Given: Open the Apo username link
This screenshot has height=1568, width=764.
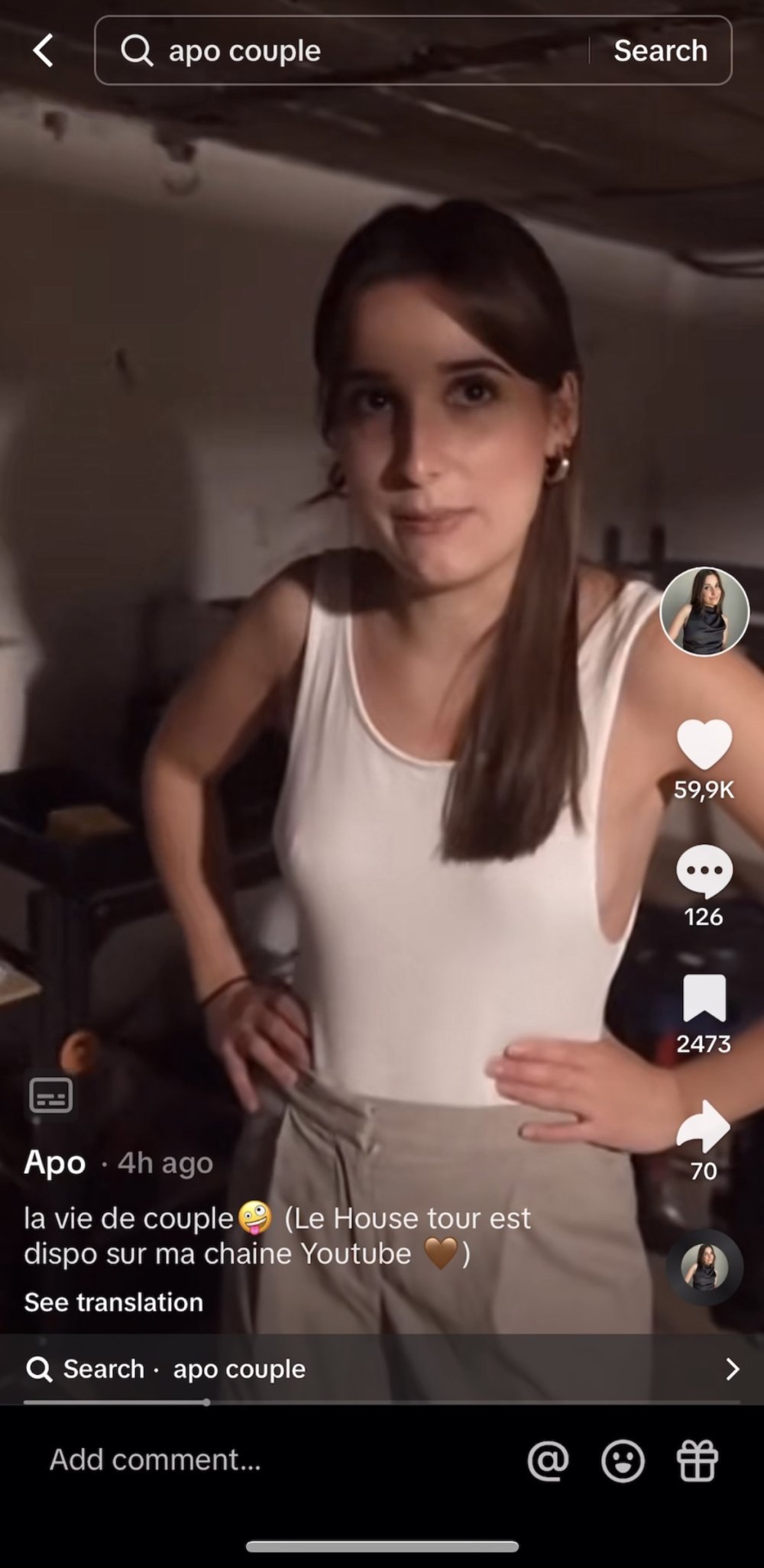Looking at the screenshot, I should [x=55, y=1162].
